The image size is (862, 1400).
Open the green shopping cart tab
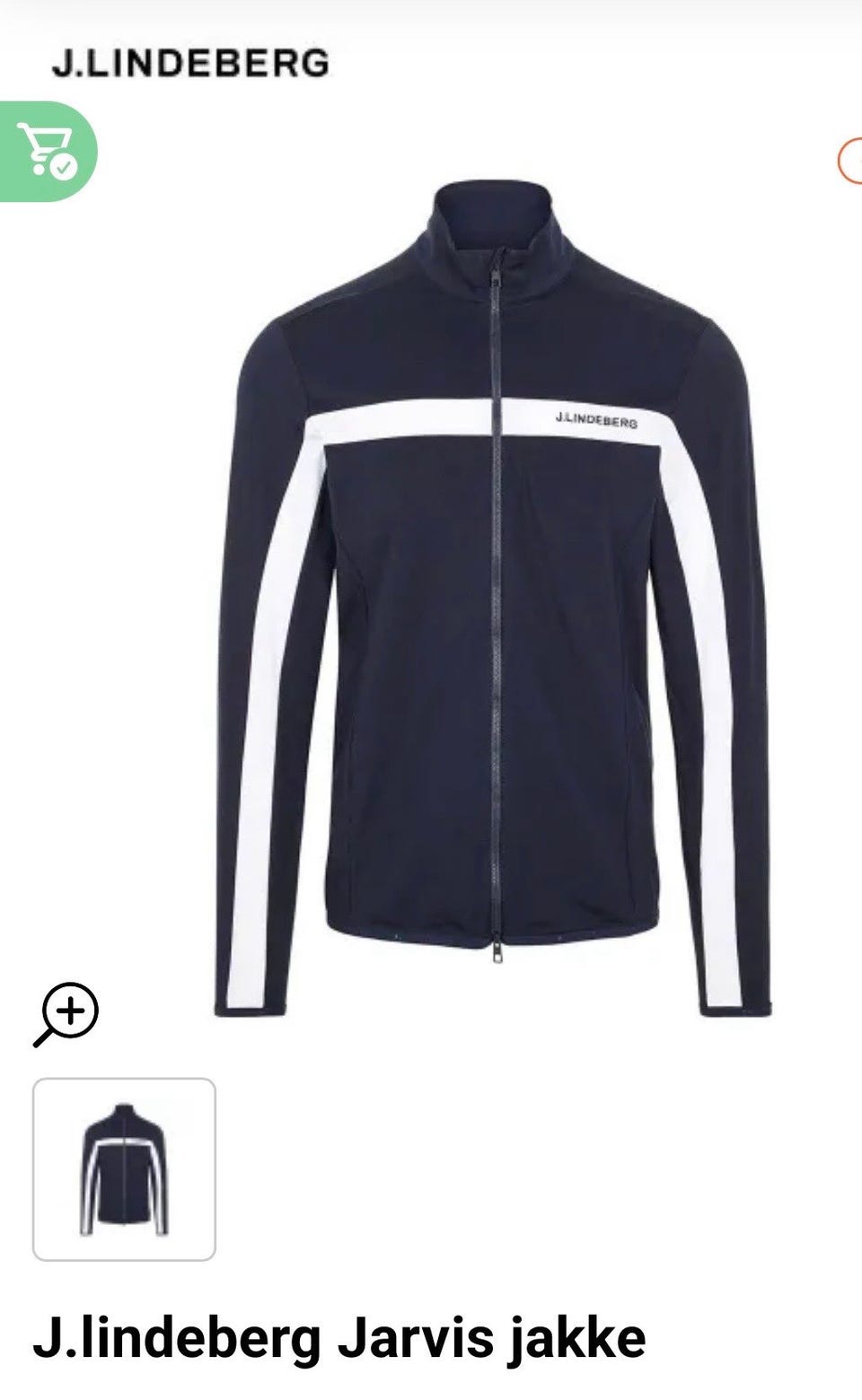tap(47, 152)
